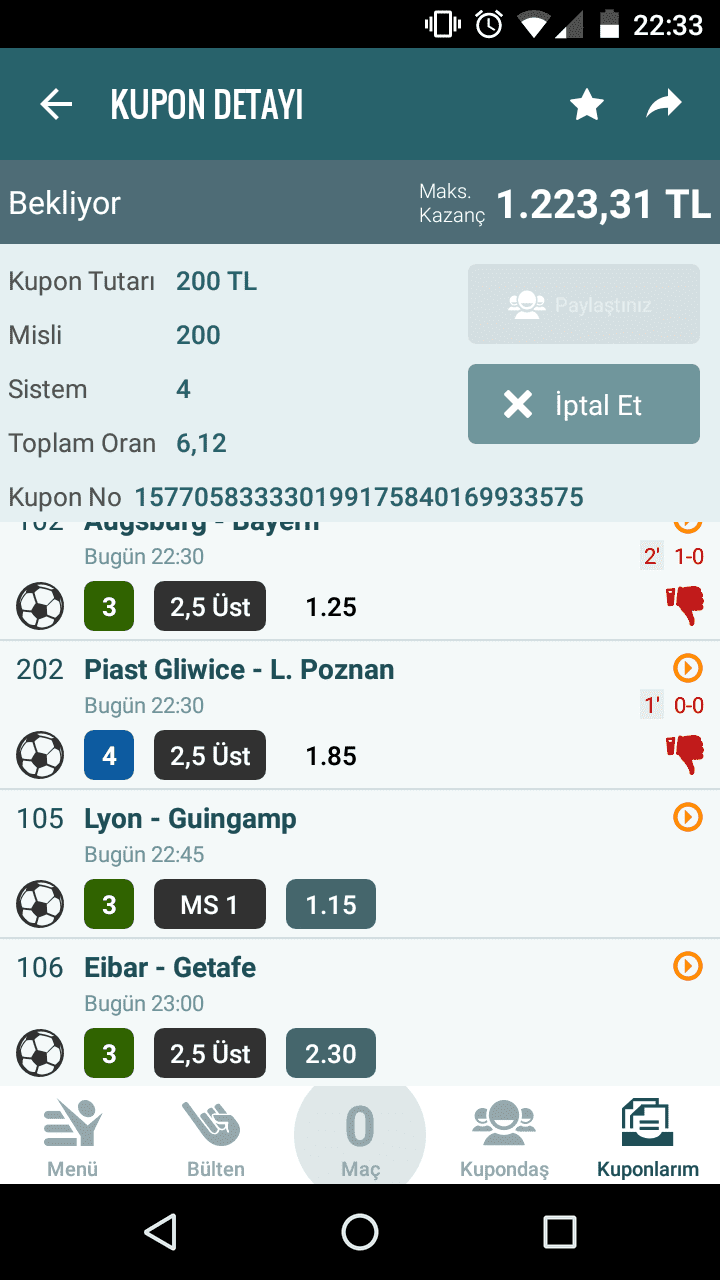
Task: Mark this coupon as favorite with star
Action: click(586, 104)
